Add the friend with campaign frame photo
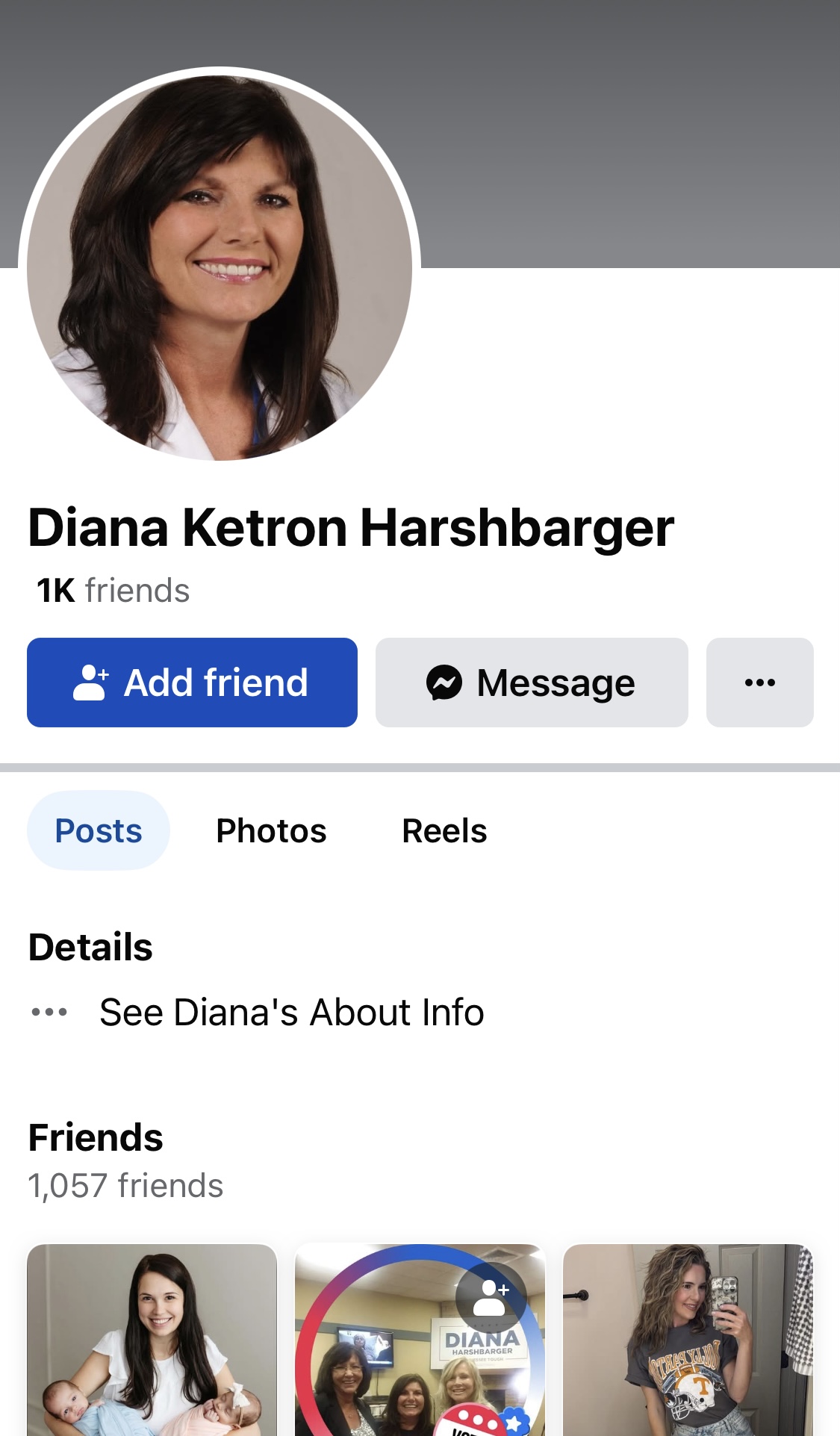 click(x=491, y=1298)
